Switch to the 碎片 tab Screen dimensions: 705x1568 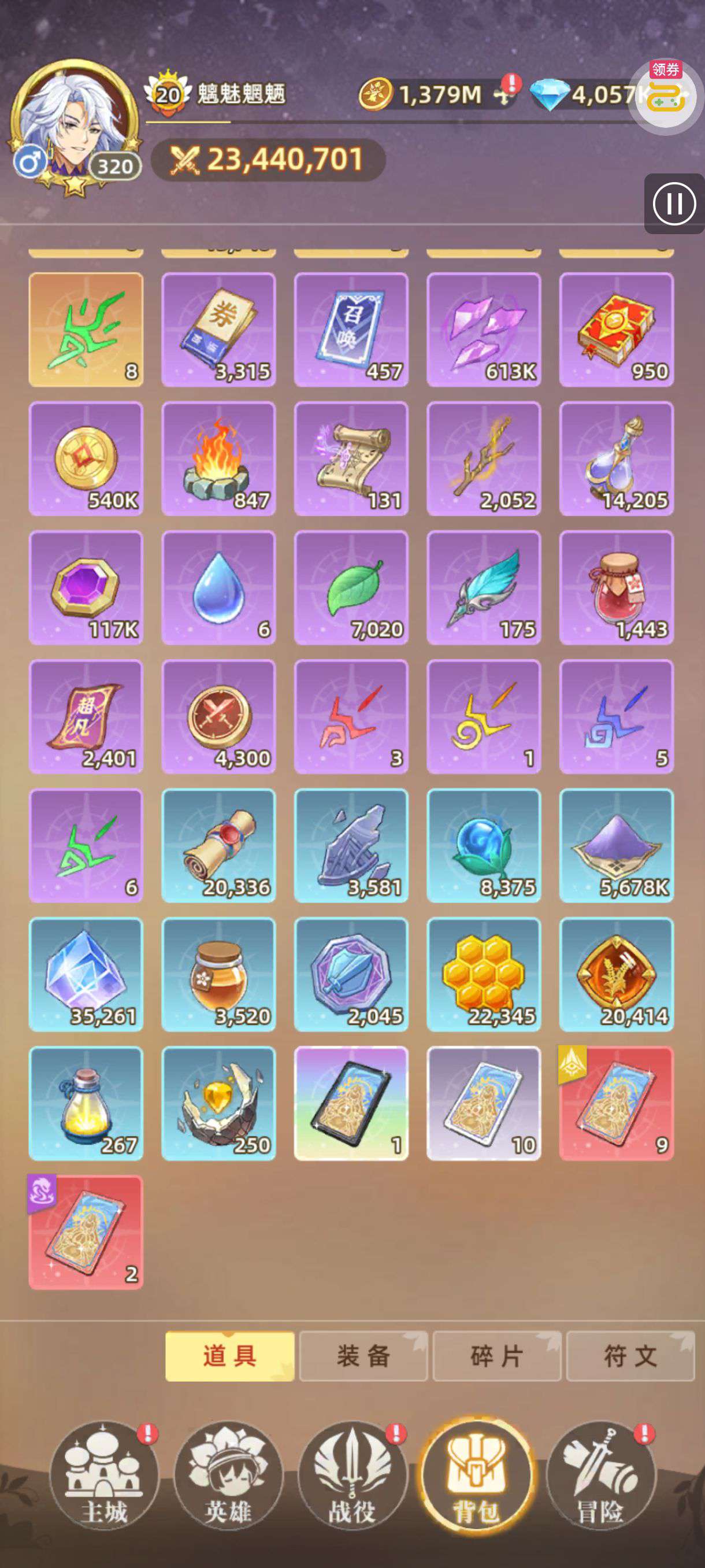click(x=496, y=1356)
